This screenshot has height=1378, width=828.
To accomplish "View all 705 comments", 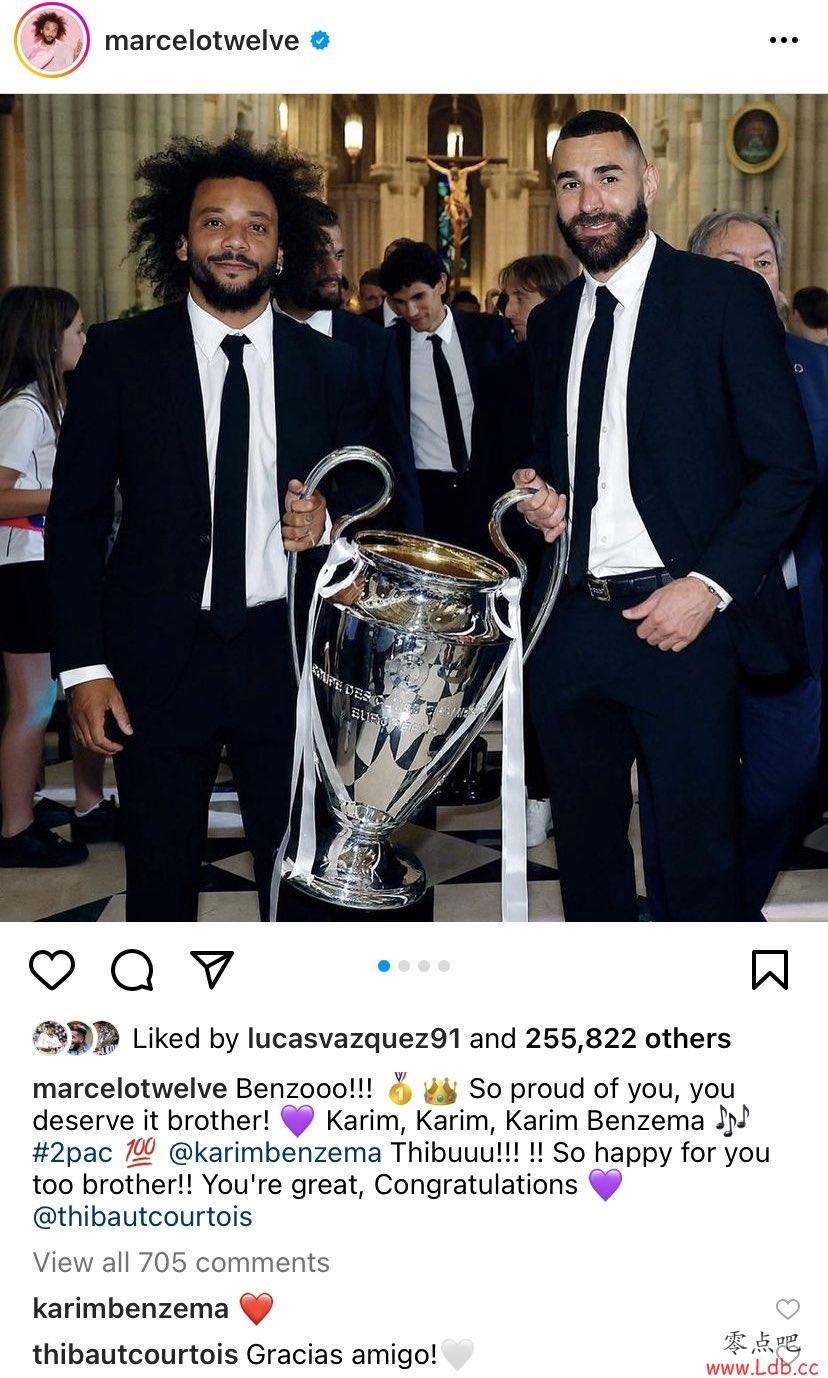I will pos(181,1262).
